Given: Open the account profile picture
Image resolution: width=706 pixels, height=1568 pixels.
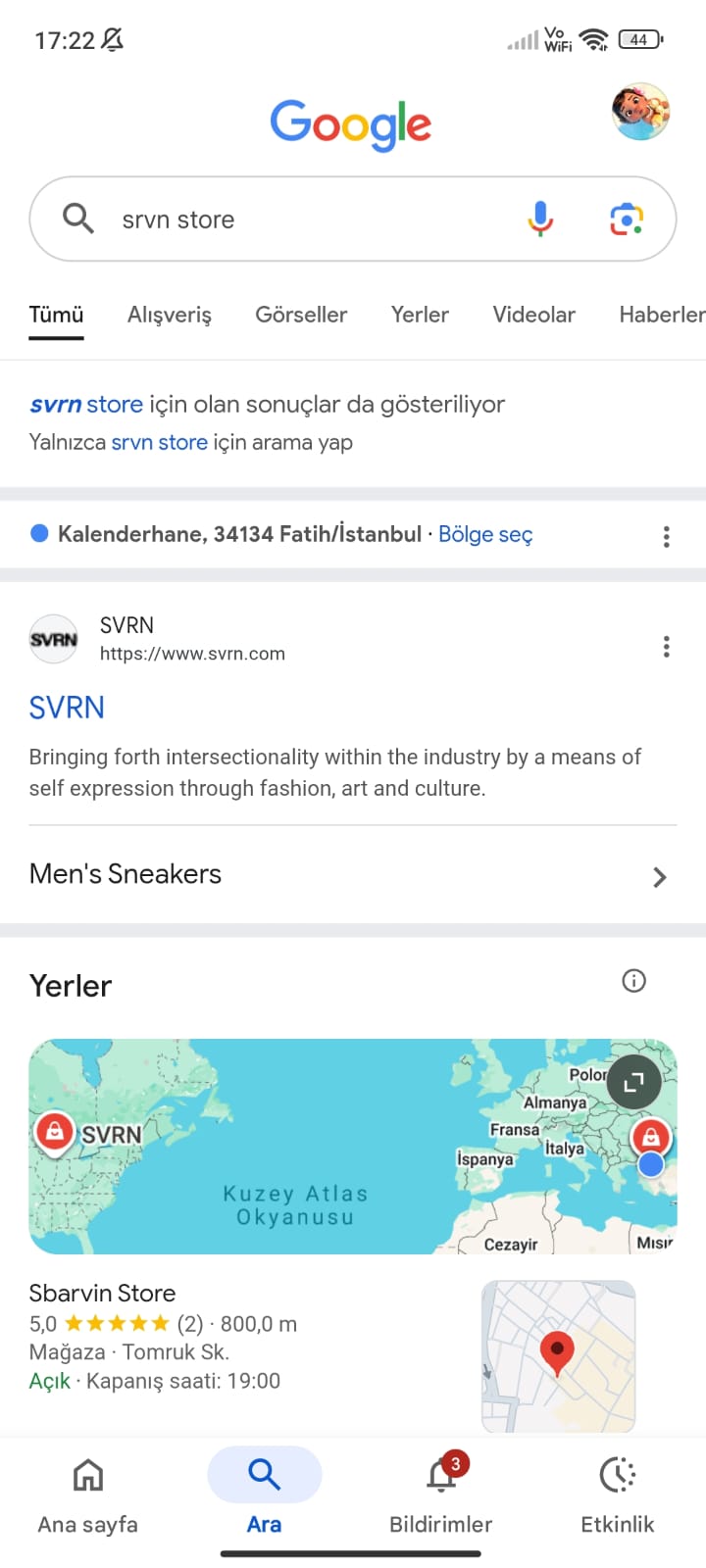Looking at the screenshot, I should point(640,112).
